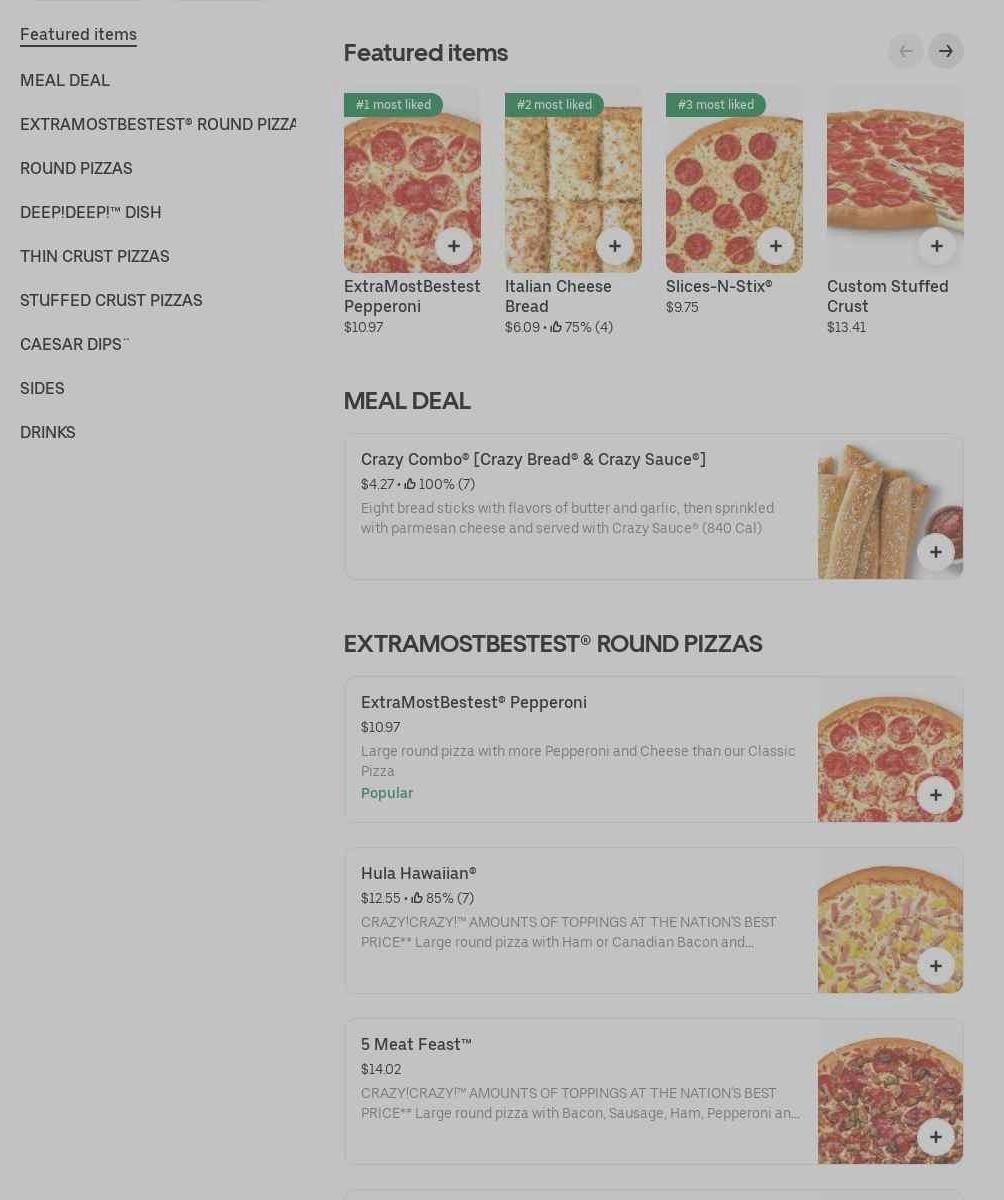This screenshot has height=1200, width=1004.
Task: Select the ROUND PIZZAS category
Action: (x=76, y=168)
